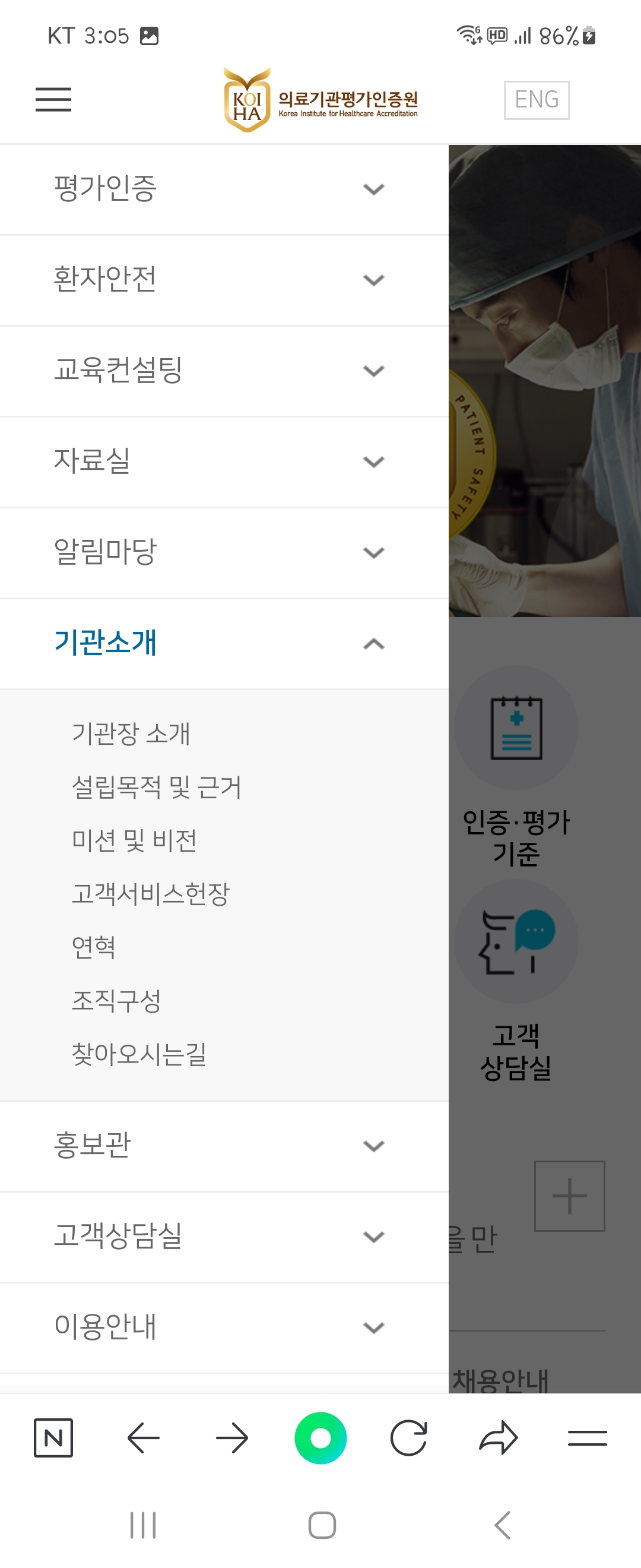
Task: Open 조직구성 page
Action: 116,1001
